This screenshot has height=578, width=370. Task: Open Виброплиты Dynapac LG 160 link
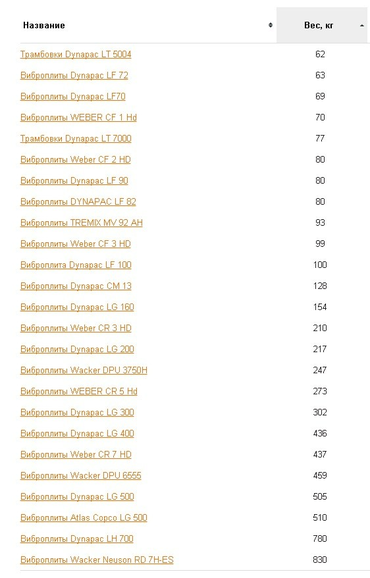pos(77,307)
